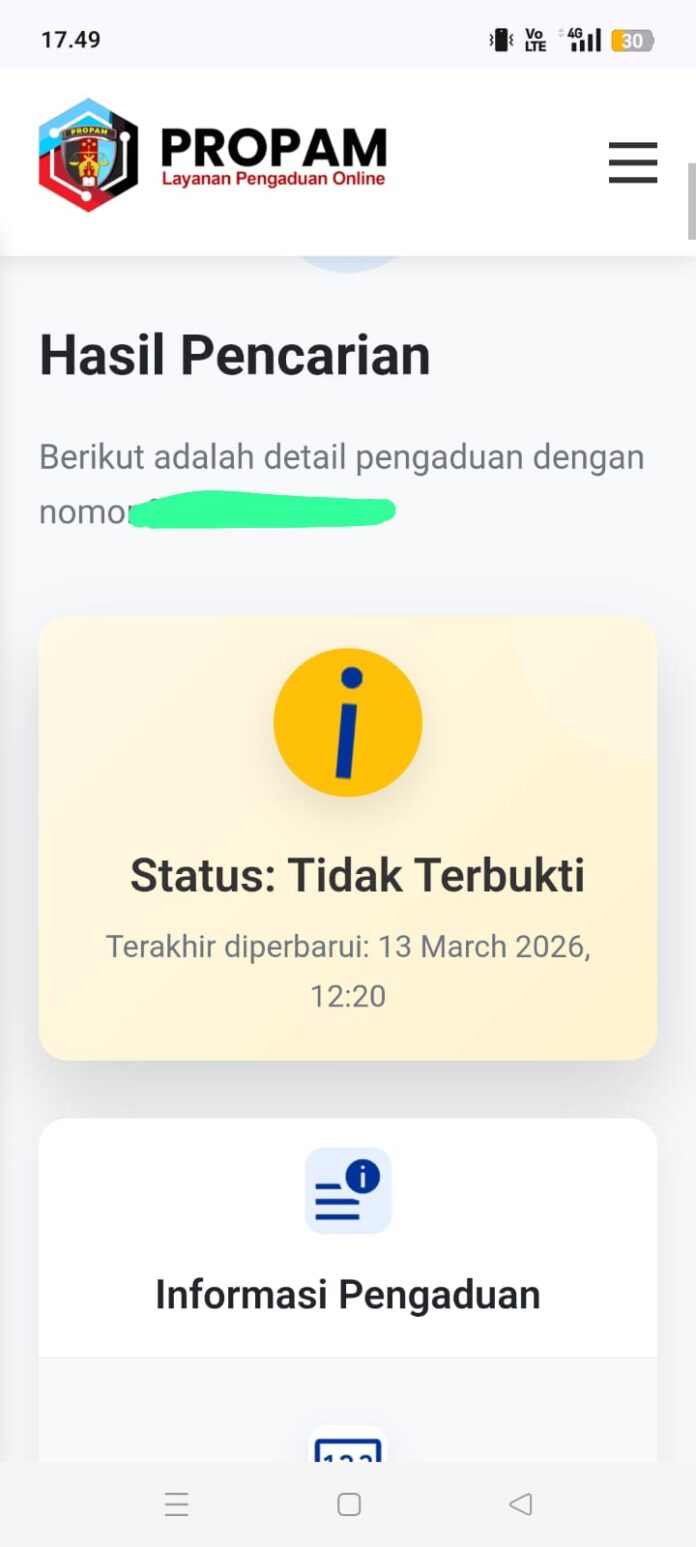This screenshot has width=696, height=1547.
Task: Go back using the system back button
Action: pos(520,1504)
